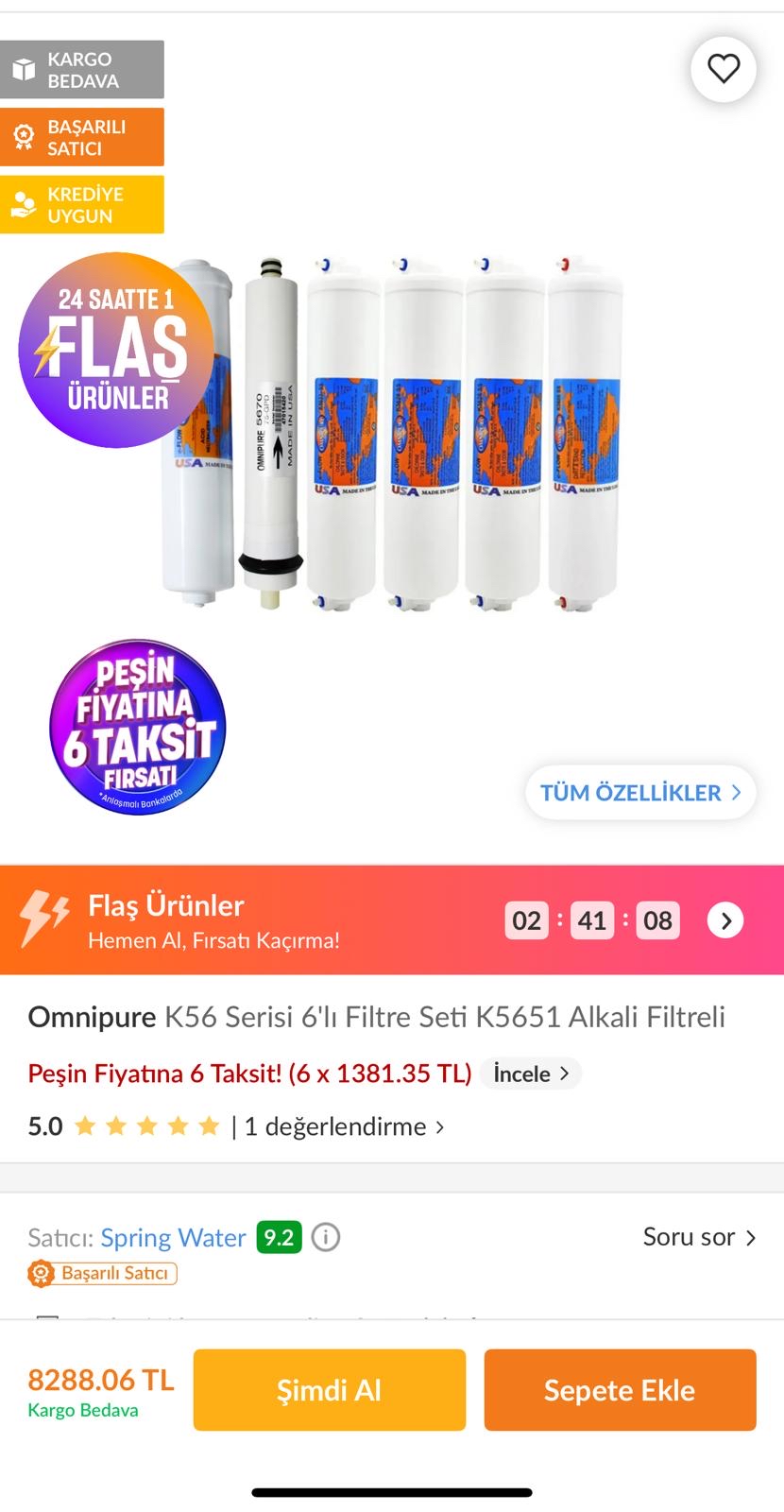Viewport: 784px width, 1512px height.
Task: Tap İncele next to installment offer
Action: click(531, 1074)
